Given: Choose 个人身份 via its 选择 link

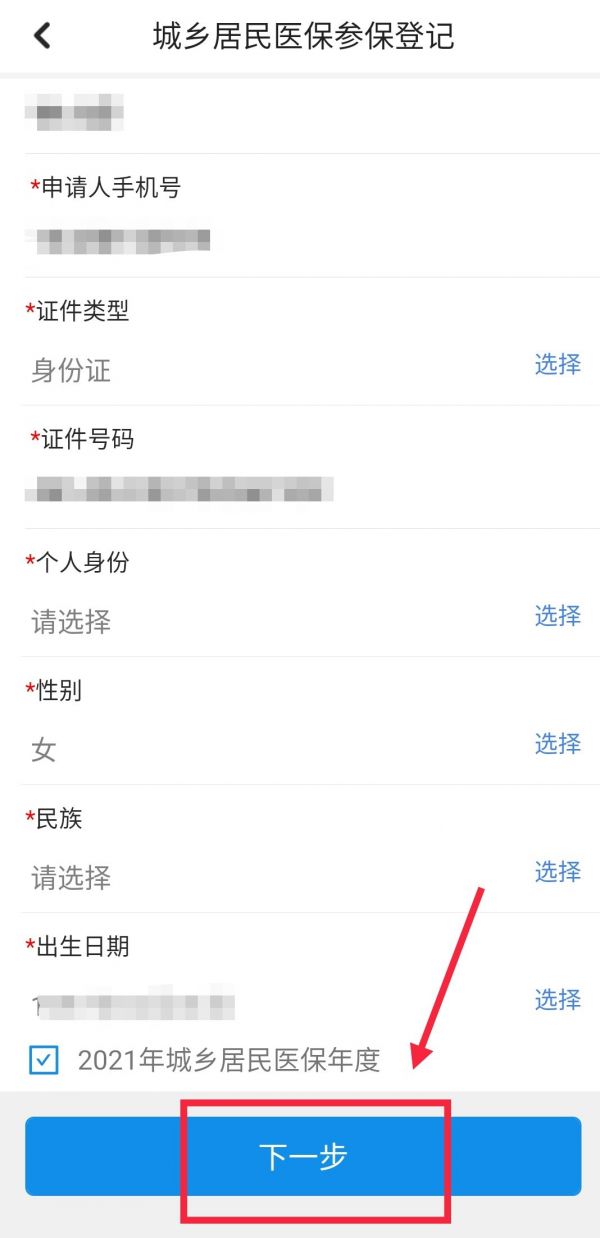Looking at the screenshot, I should tap(557, 616).
